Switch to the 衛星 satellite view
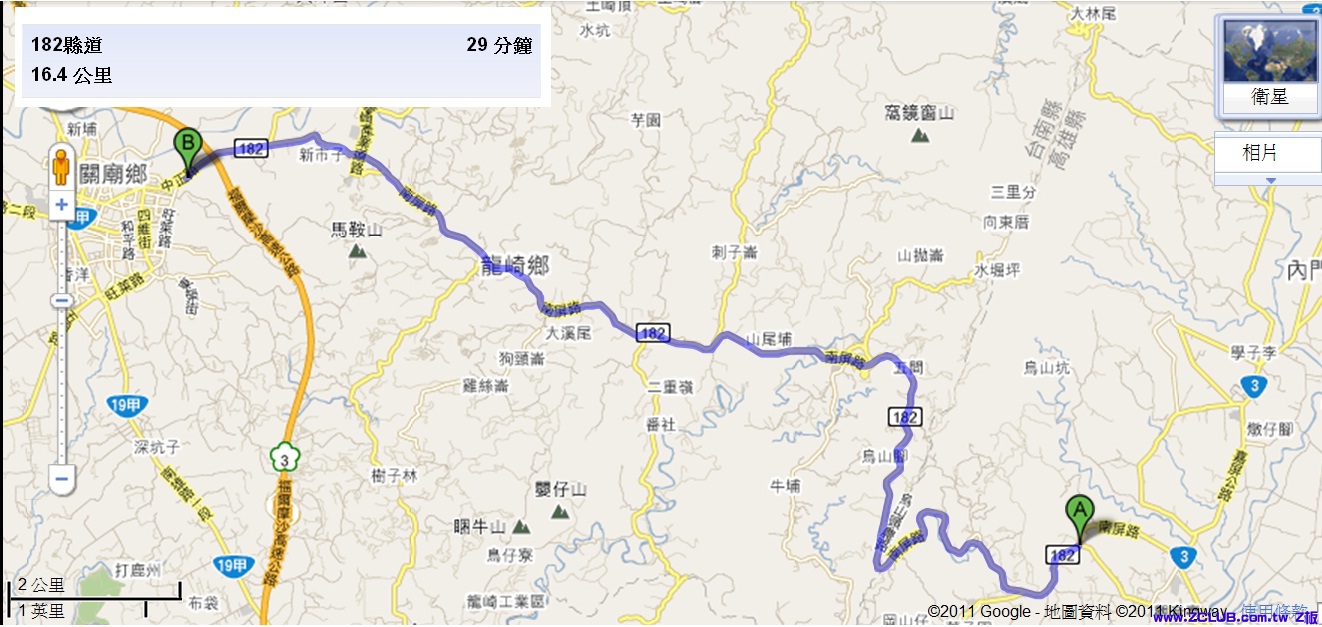 tap(1269, 62)
